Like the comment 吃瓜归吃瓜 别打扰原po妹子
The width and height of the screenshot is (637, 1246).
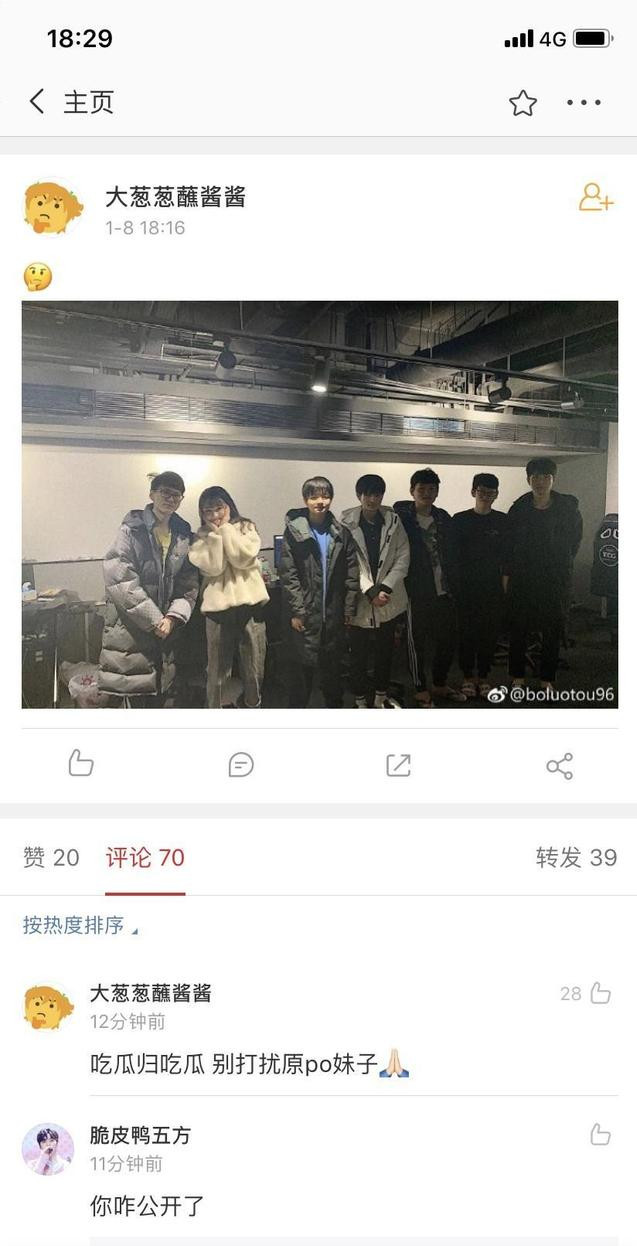point(600,993)
